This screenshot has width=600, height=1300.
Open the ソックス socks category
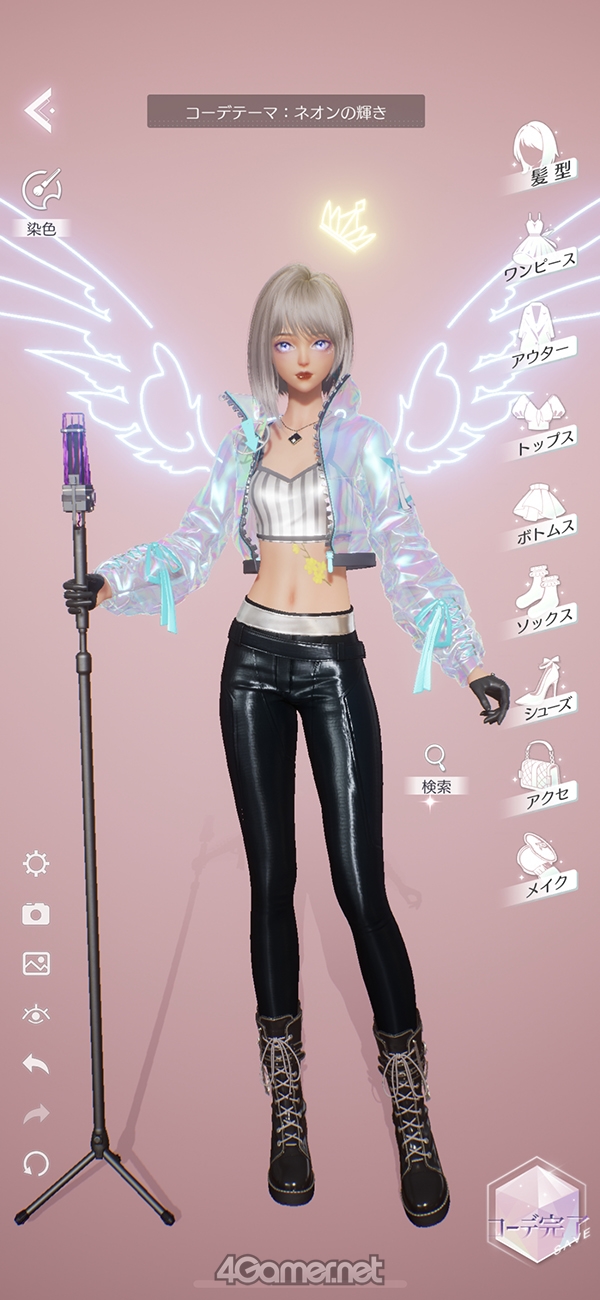pos(541,598)
